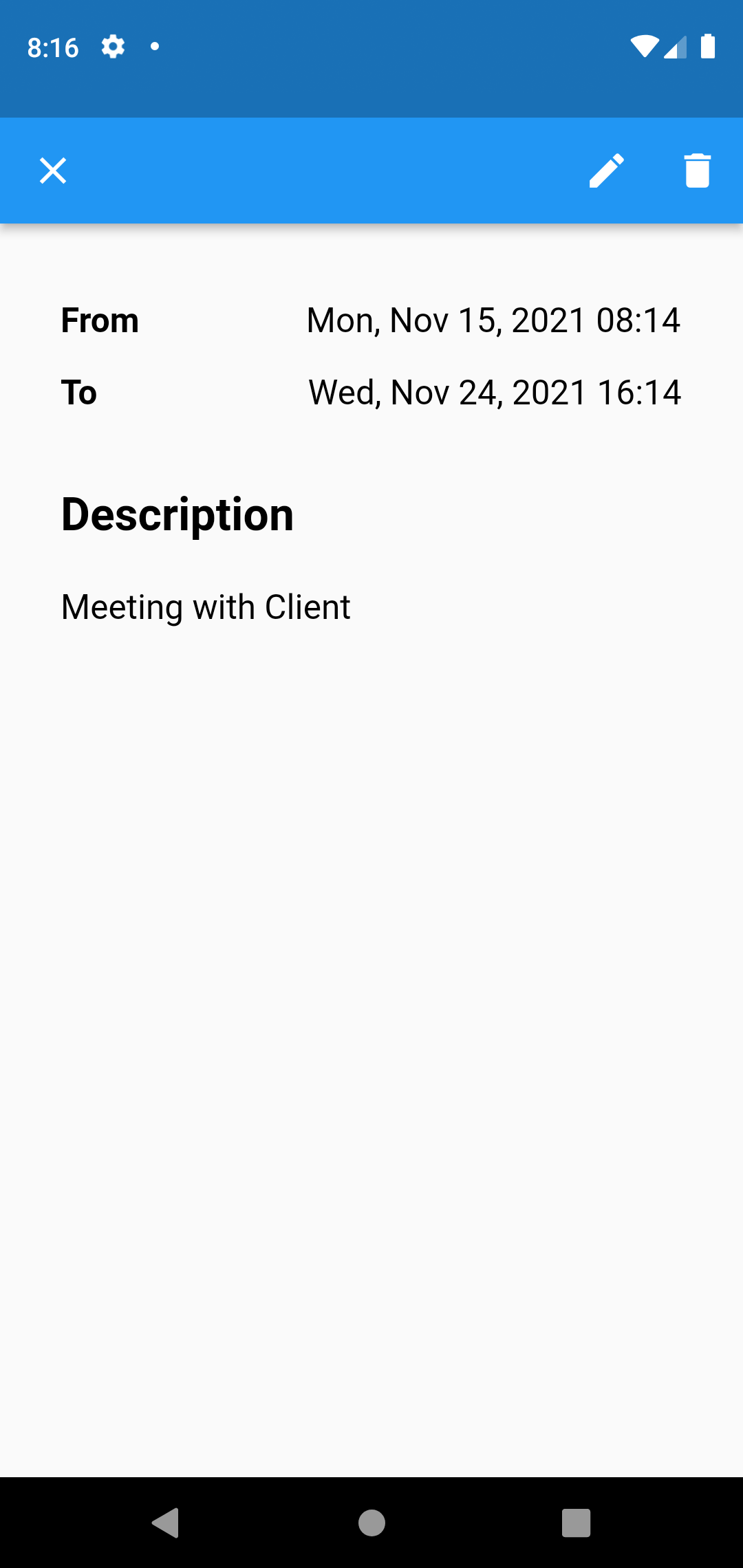The image size is (743, 1568).
Task: Tap the edit icon next to the trash icon
Action: [606, 170]
